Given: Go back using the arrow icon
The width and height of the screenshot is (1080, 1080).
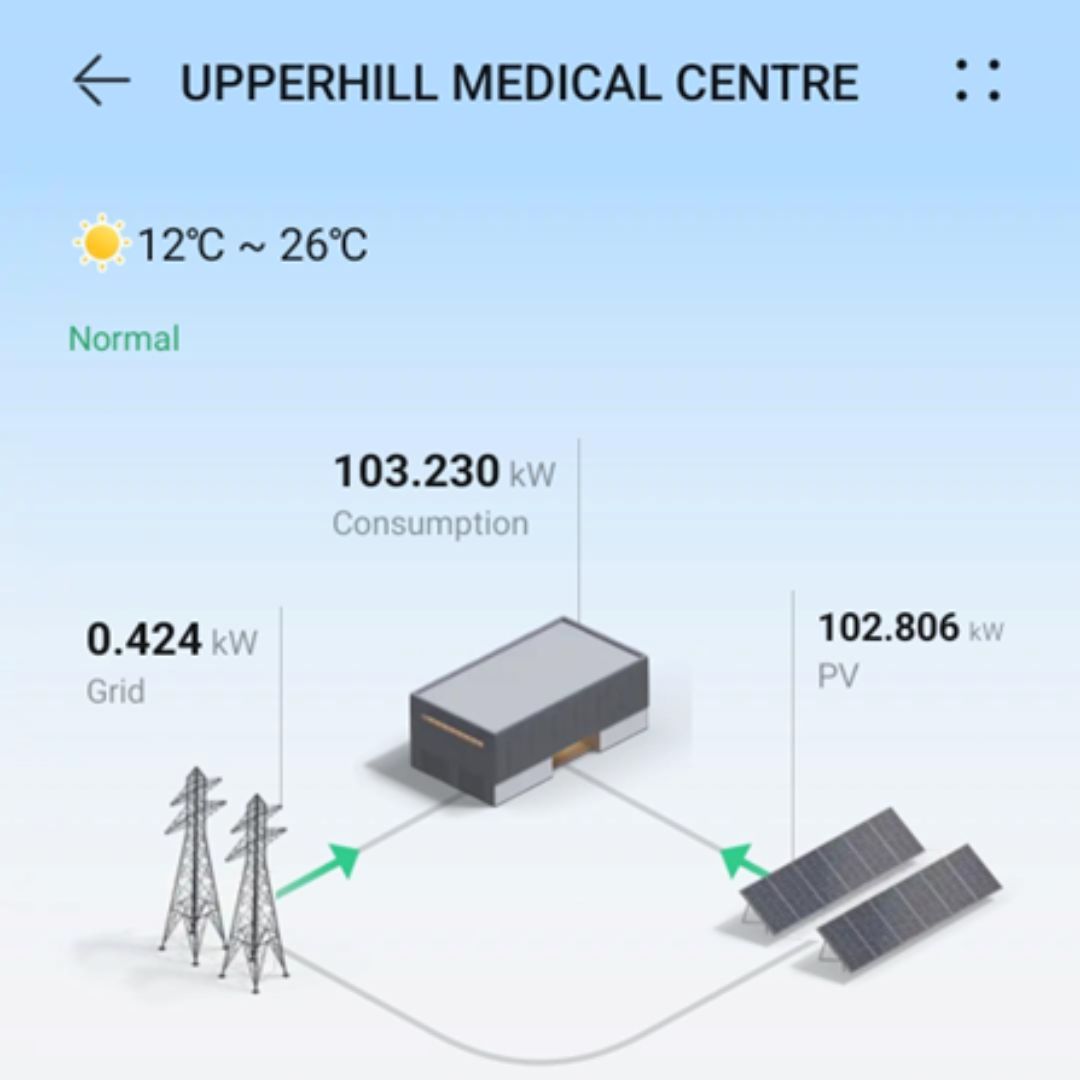Looking at the screenshot, I should (x=101, y=81).
